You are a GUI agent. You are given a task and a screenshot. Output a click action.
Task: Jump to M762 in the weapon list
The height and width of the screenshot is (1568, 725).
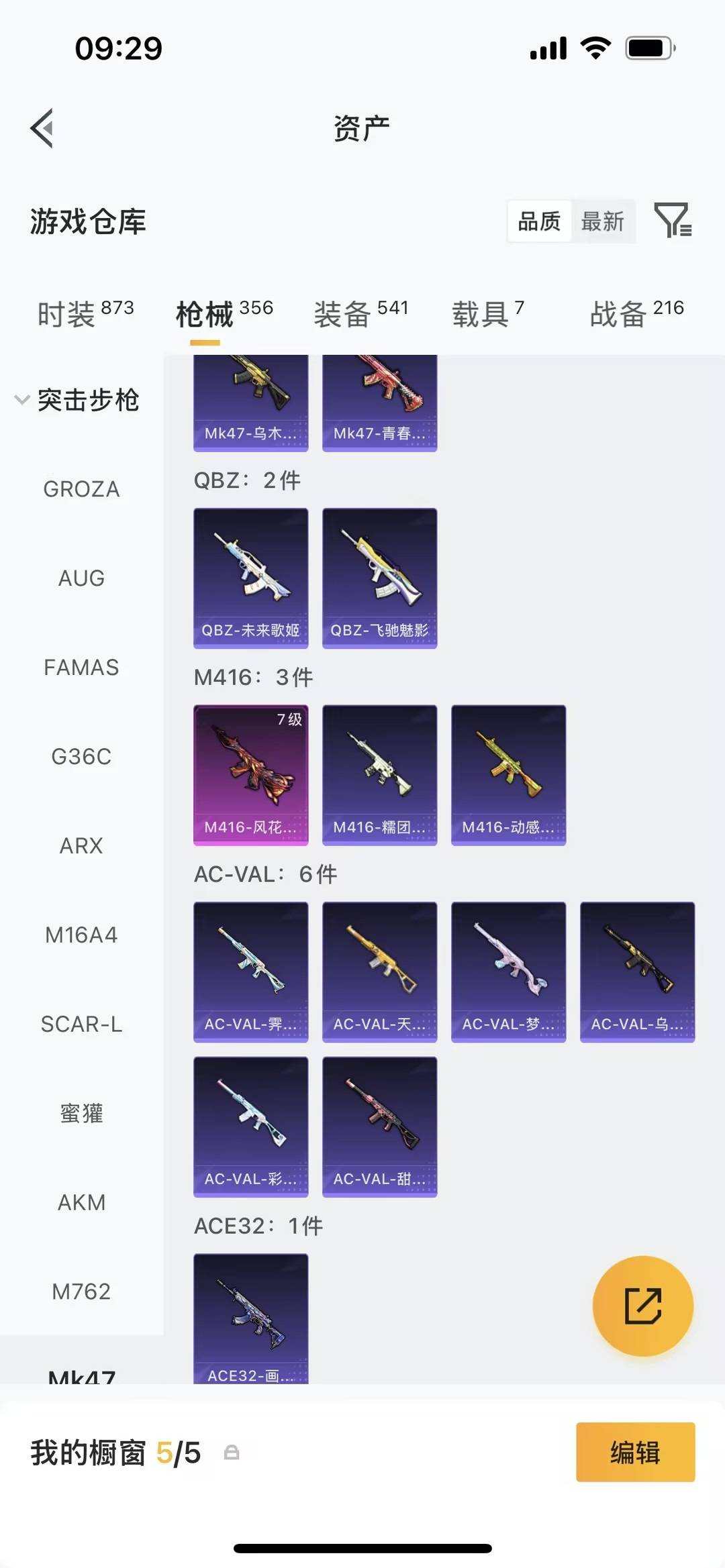point(81,1291)
